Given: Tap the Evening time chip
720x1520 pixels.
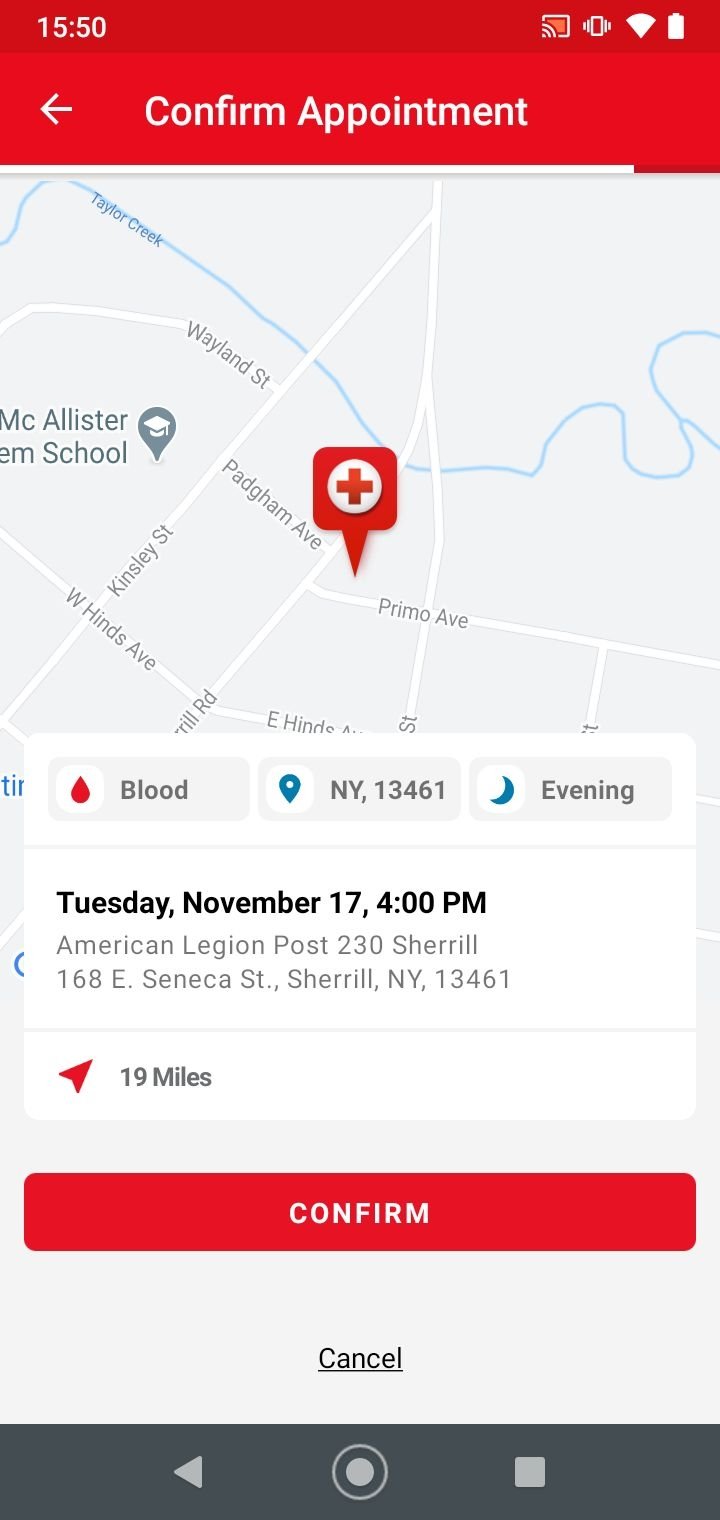Looking at the screenshot, I should click(x=570, y=790).
